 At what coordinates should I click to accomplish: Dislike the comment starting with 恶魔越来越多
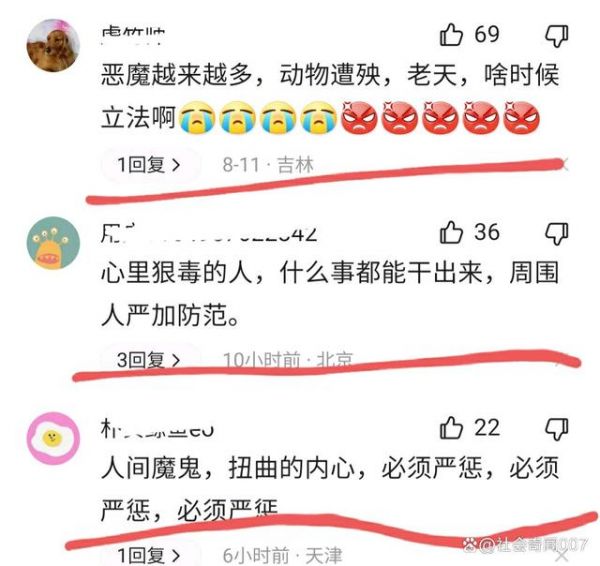[556, 36]
